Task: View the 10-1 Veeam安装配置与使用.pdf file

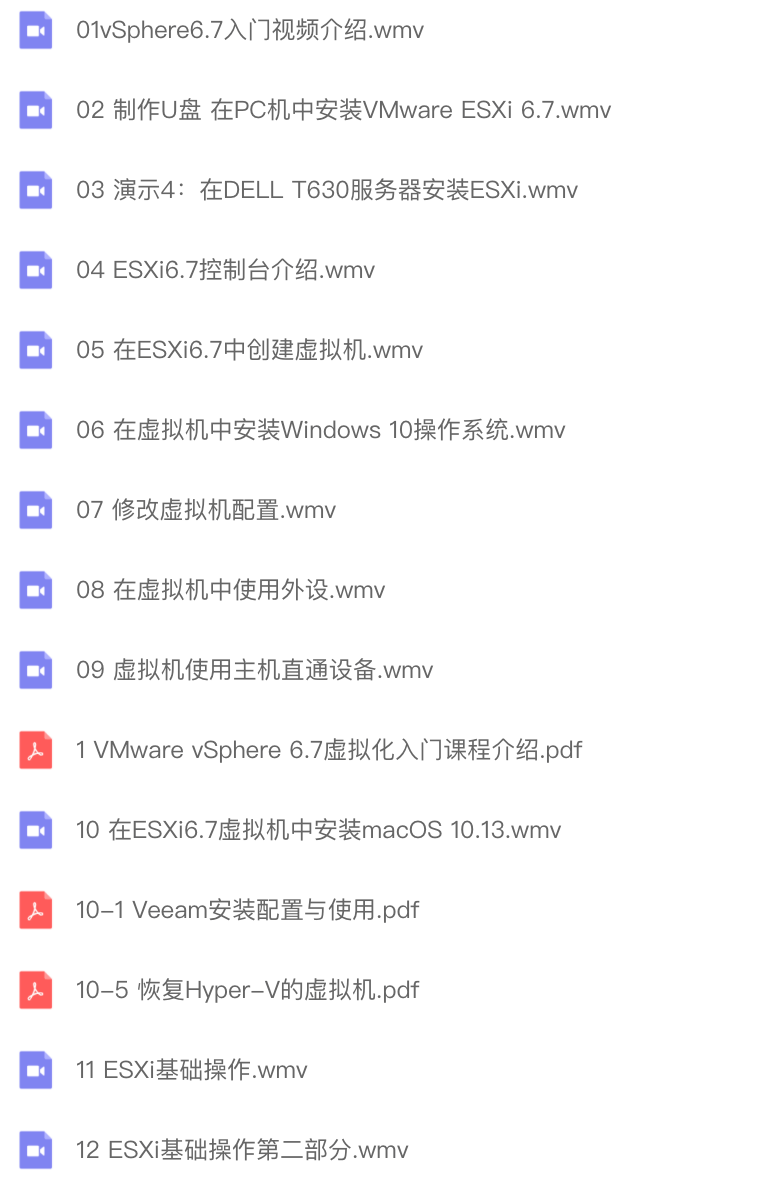Action: (x=247, y=910)
